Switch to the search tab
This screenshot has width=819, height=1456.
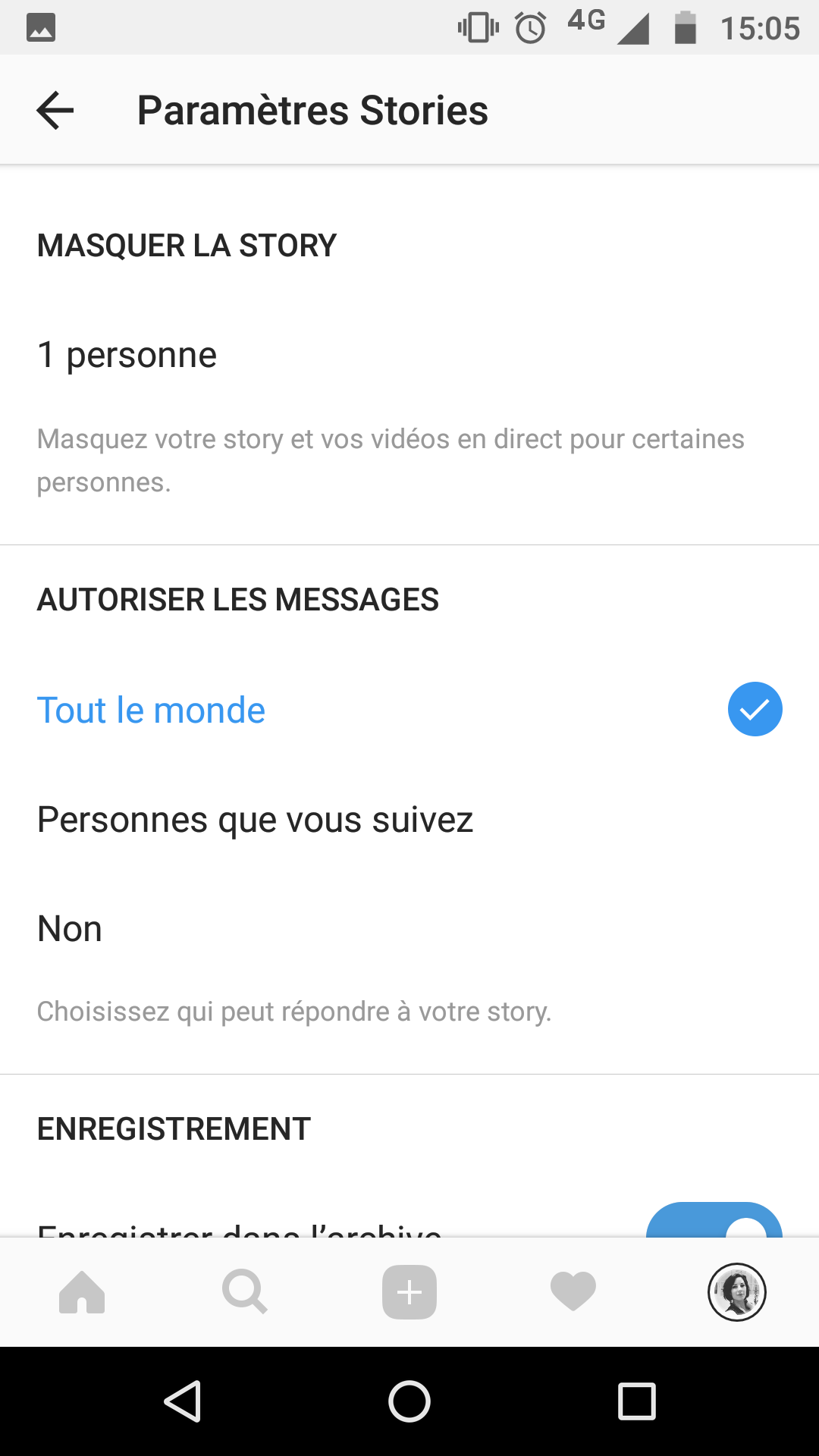[245, 1292]
